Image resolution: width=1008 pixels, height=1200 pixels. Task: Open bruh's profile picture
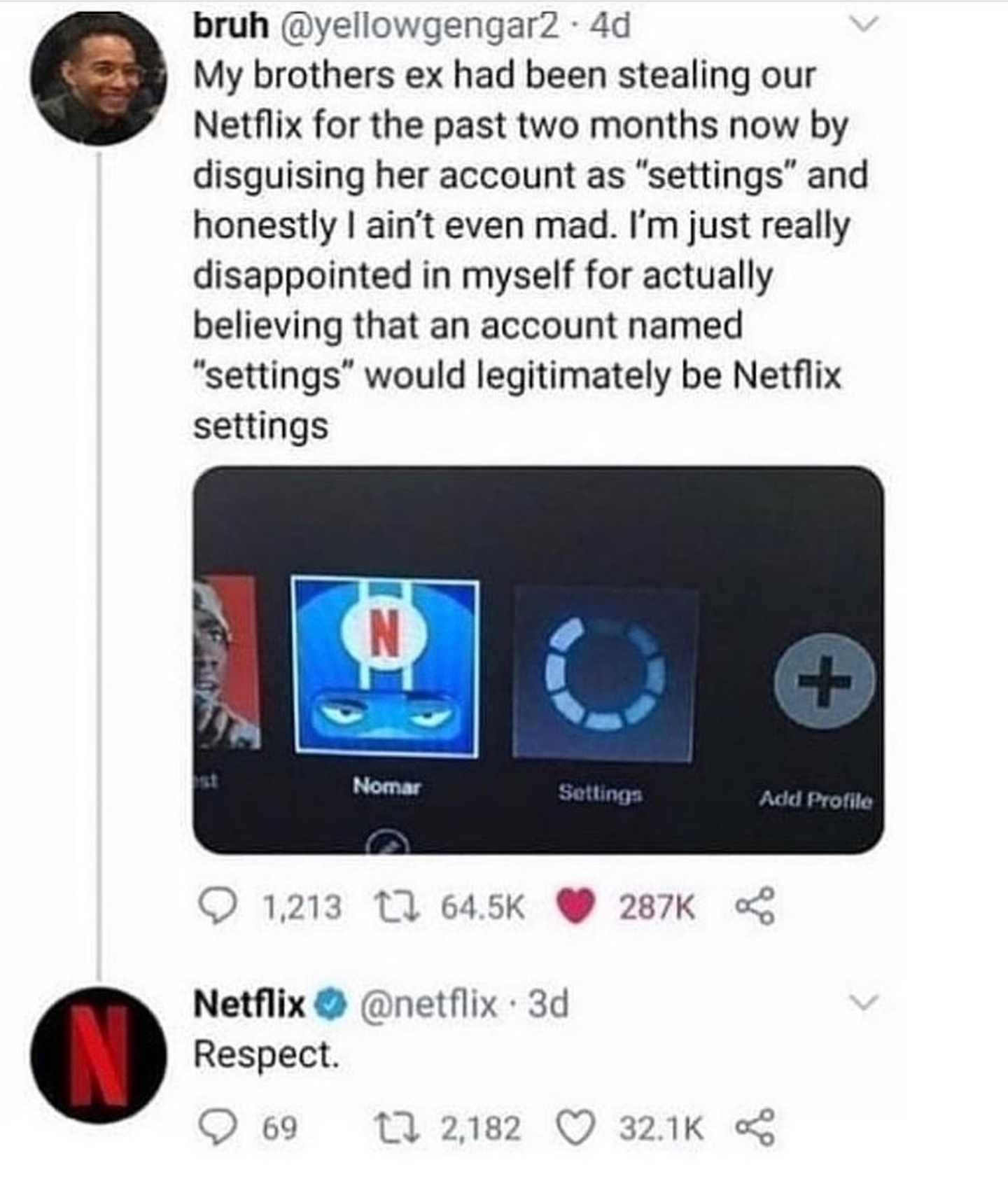point(98,78)
